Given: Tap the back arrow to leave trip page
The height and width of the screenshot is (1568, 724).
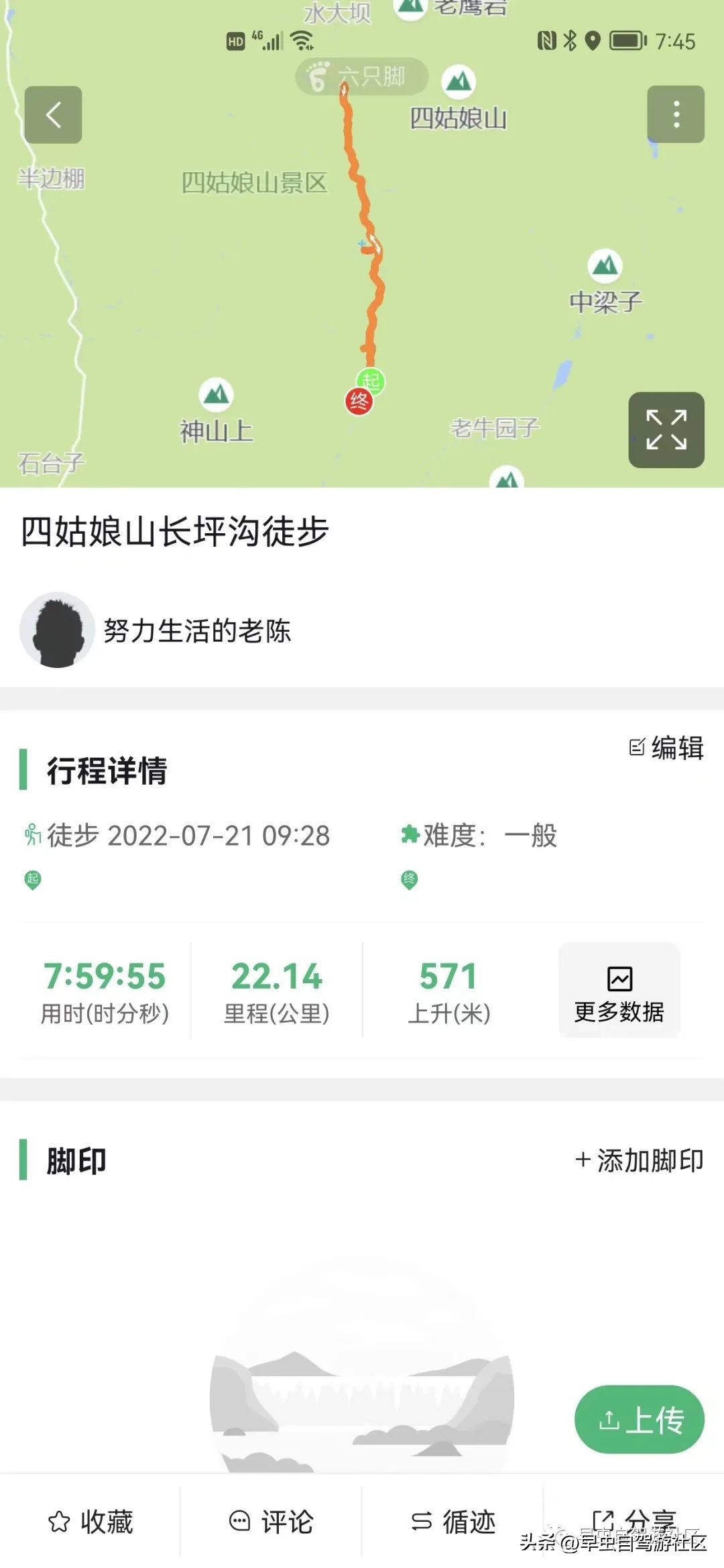Looking at the screenshot, I should 52,115.
